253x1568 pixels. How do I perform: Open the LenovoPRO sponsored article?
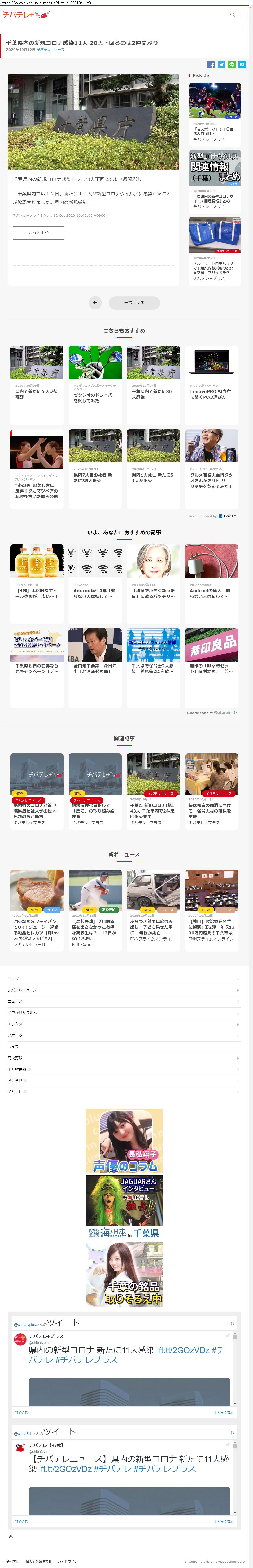tap(212, 377)
